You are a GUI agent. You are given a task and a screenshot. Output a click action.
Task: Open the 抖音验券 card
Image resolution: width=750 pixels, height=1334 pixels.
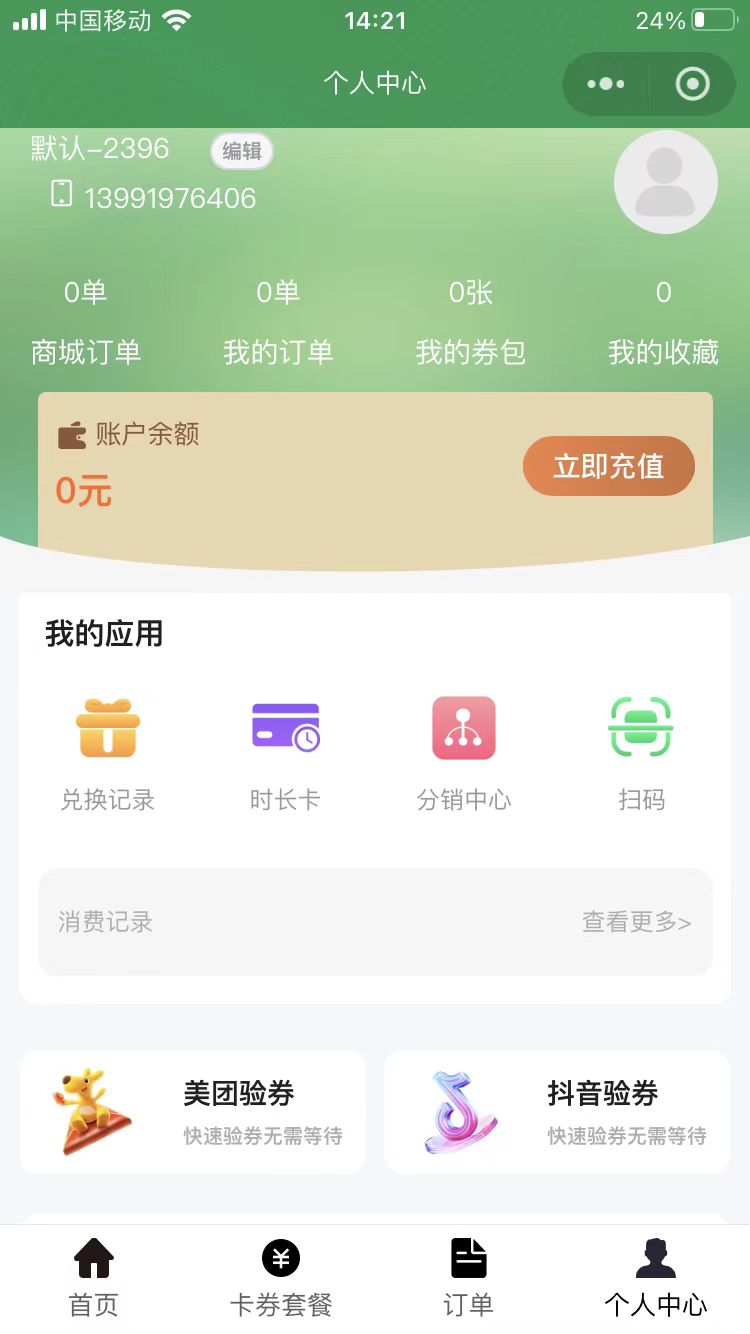(557, 1112)
